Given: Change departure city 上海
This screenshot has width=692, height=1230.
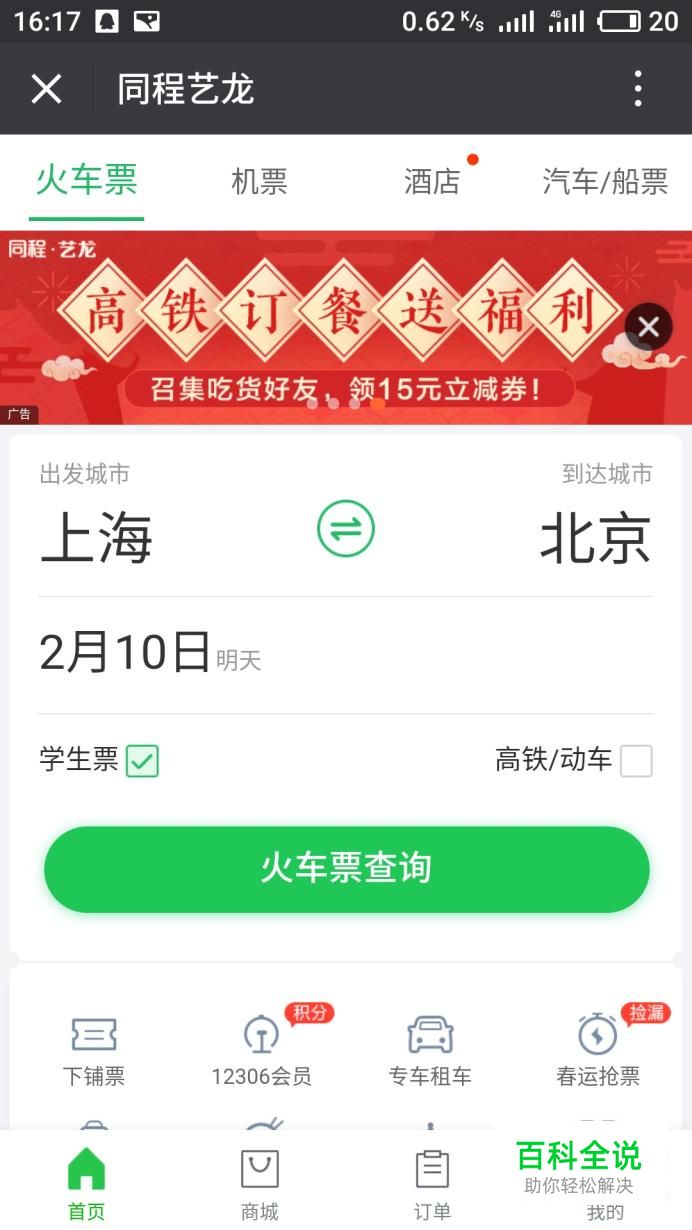Looking at the screenshot, I should [97, 538].
